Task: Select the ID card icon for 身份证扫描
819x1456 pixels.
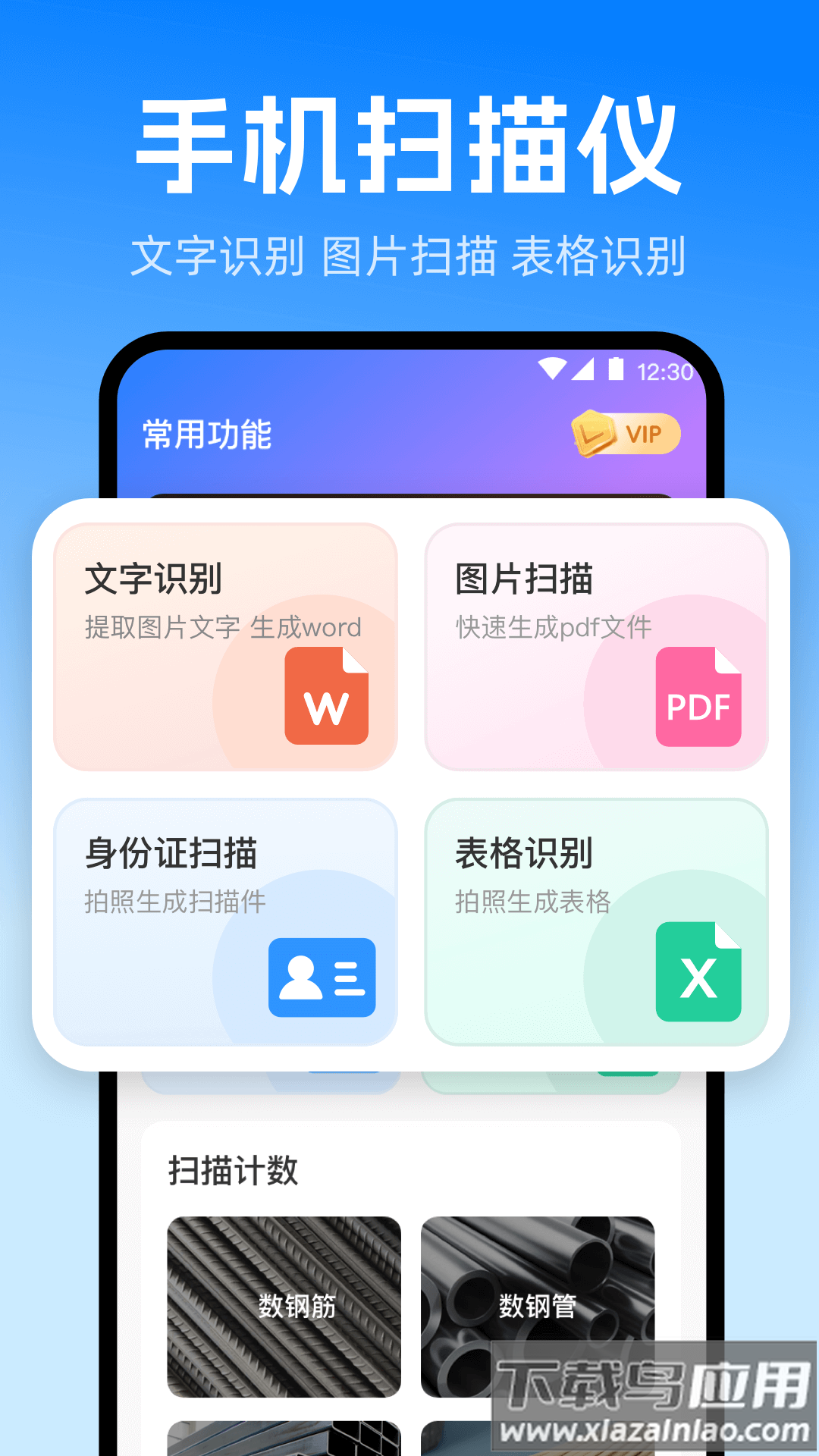Action: coord(323,977)
